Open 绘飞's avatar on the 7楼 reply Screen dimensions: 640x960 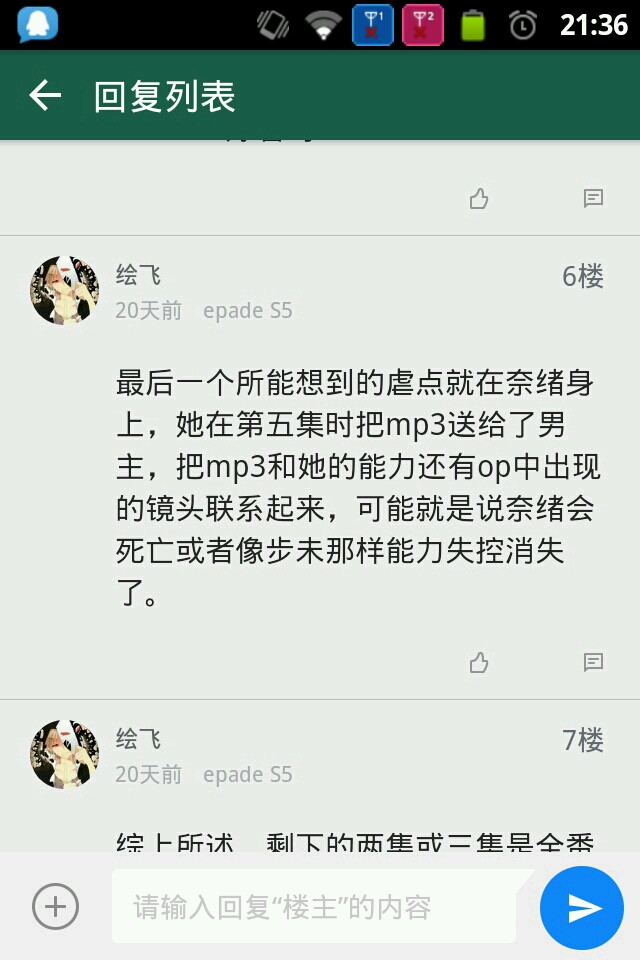(x=65, y=754)
